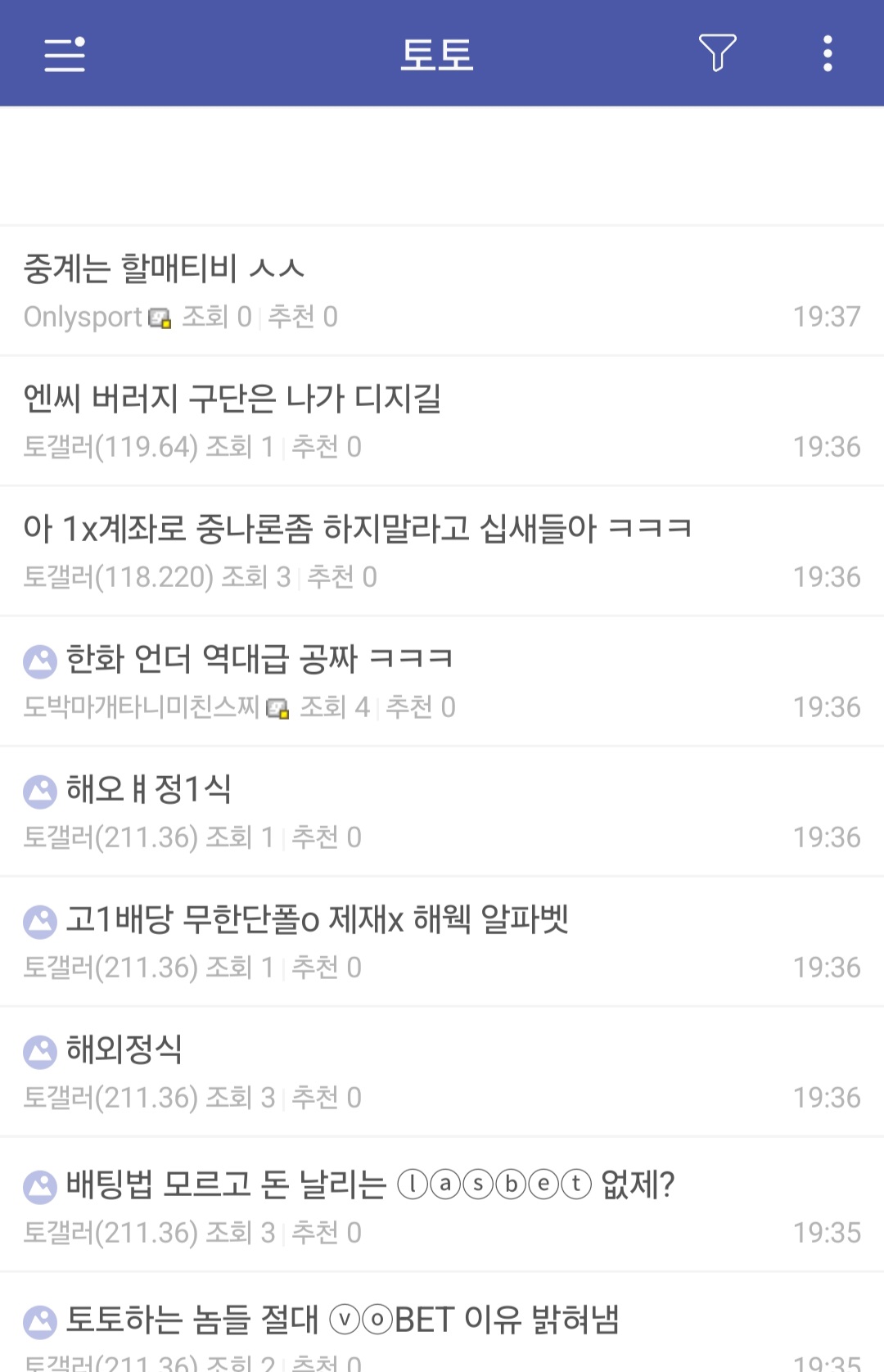This screenshot has height=1372, width=884.
Task: View post '한화 언더 역대급 공짜 ㅋㅋㅋ'
Action: click(x=259, y=659)
